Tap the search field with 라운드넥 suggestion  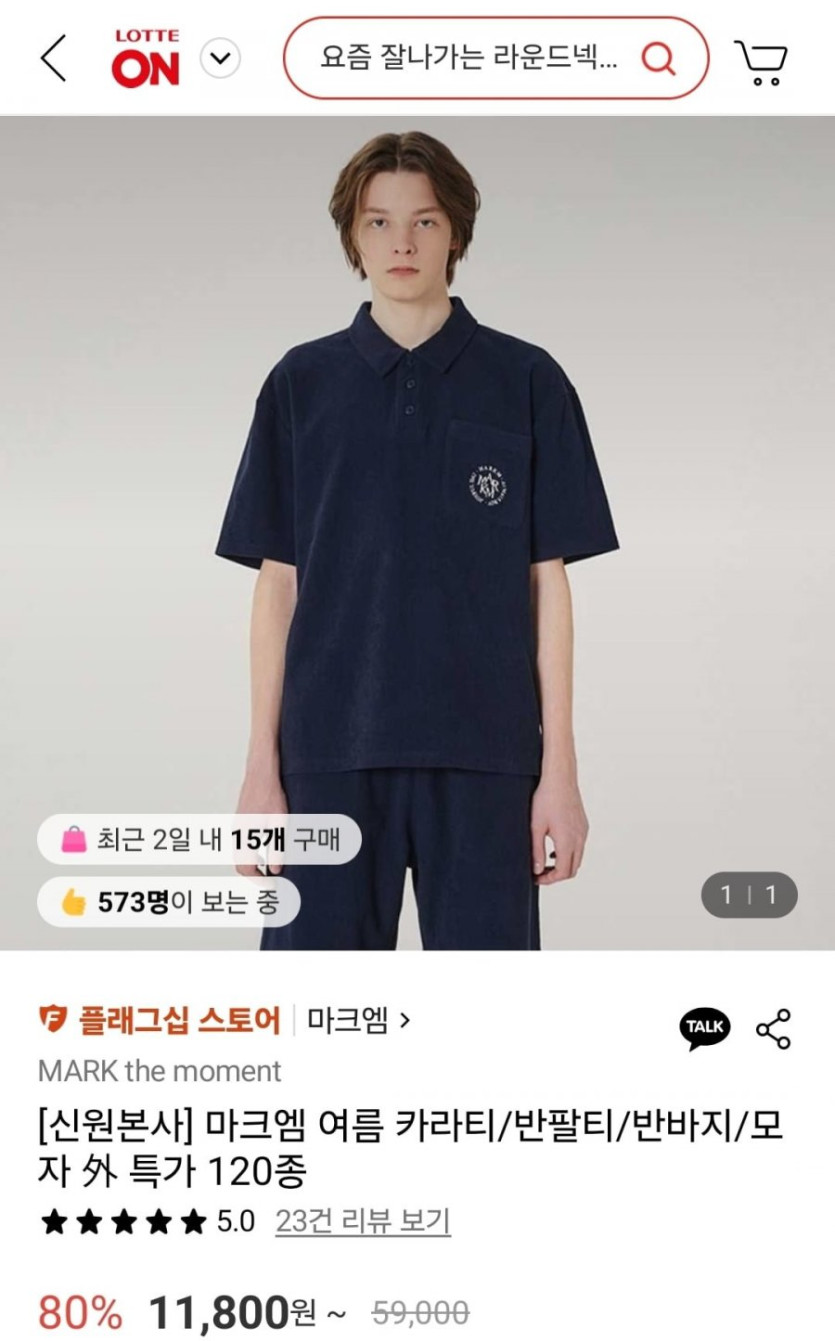coord(470,59)
